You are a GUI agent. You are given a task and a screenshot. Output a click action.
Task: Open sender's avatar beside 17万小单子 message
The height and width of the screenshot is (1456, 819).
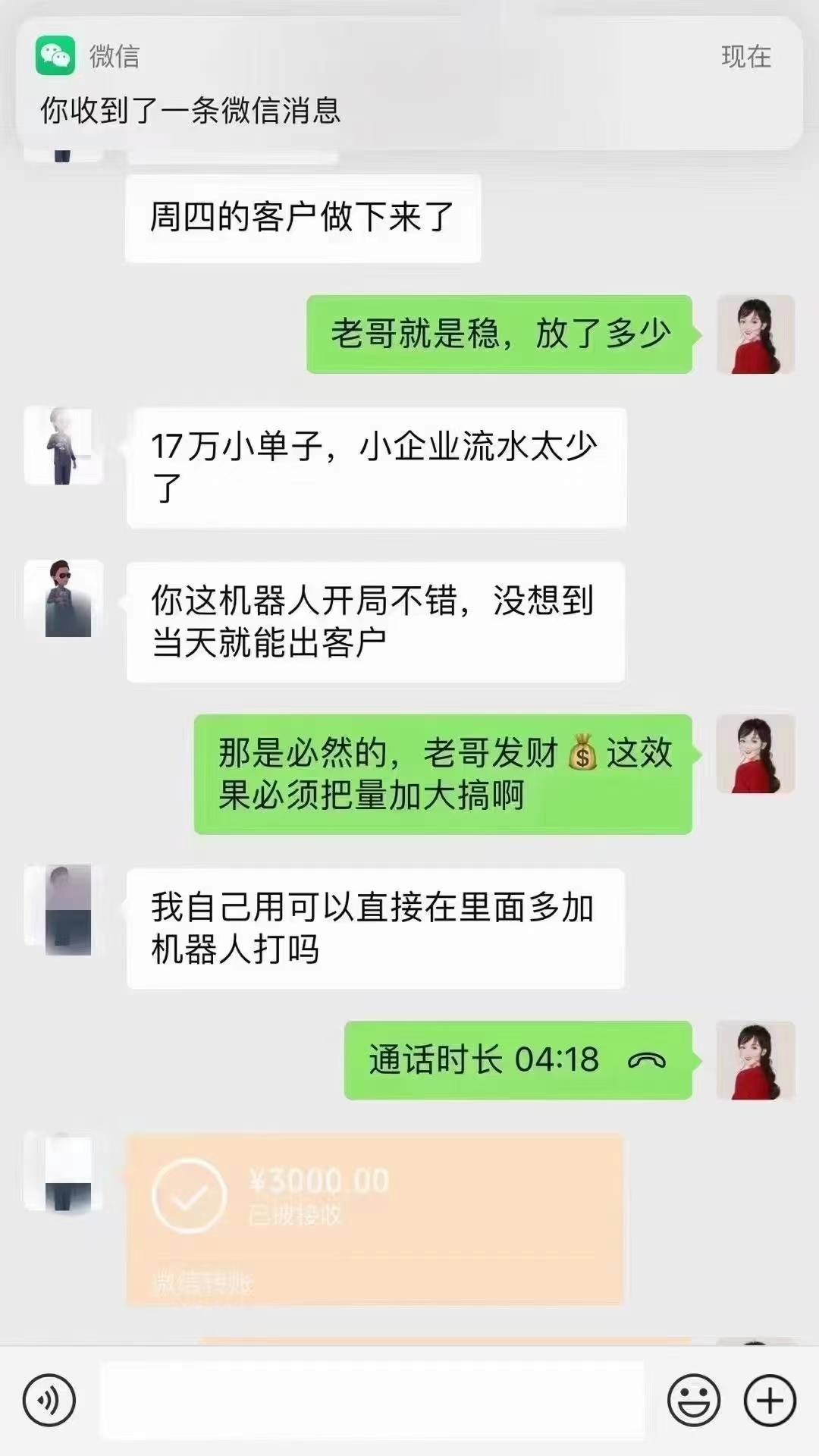pos(64,446)
